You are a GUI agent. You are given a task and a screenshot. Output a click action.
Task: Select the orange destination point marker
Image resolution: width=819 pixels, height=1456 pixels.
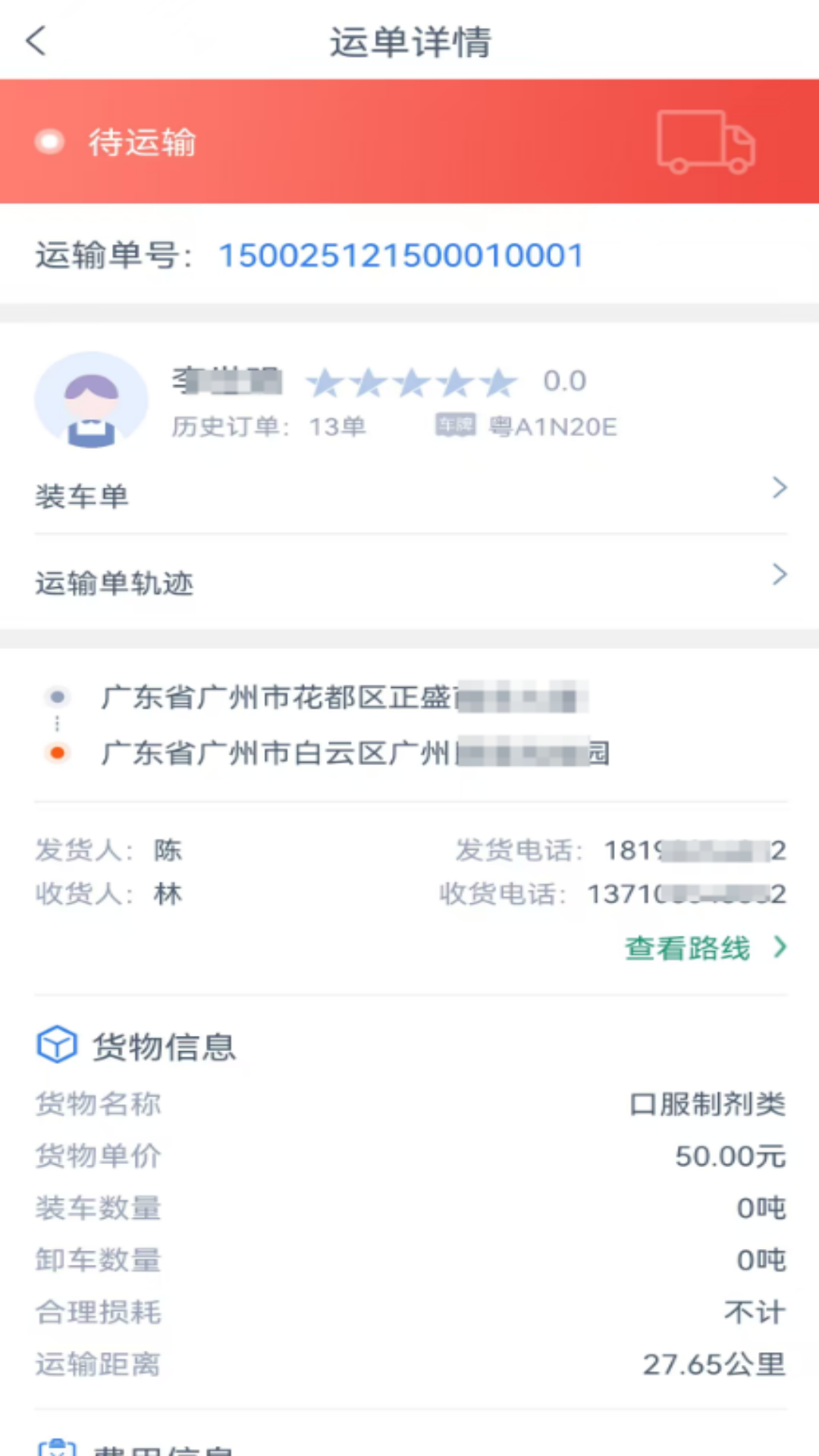point(56,752)
